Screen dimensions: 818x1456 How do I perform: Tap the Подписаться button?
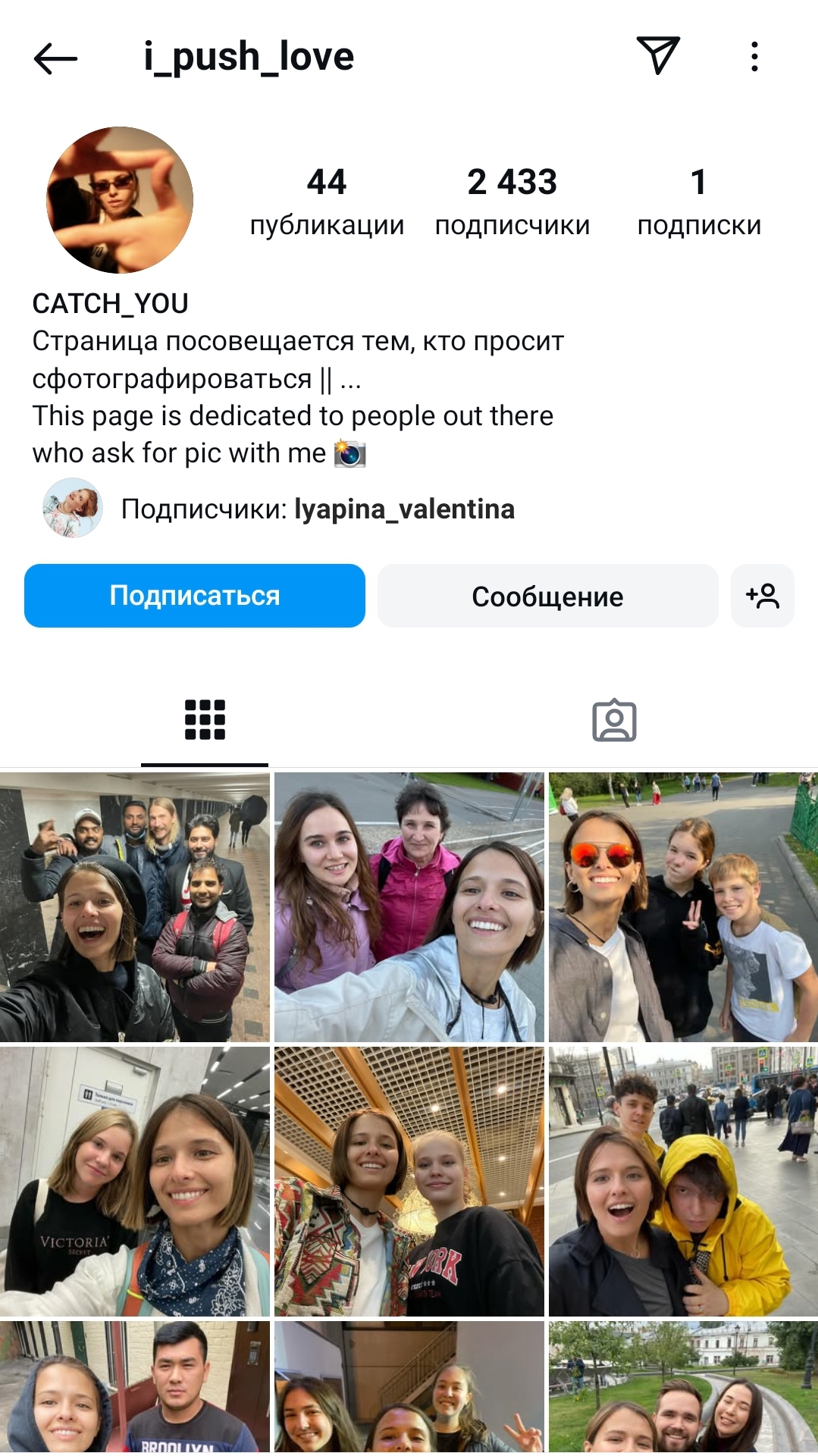[195, 596]
